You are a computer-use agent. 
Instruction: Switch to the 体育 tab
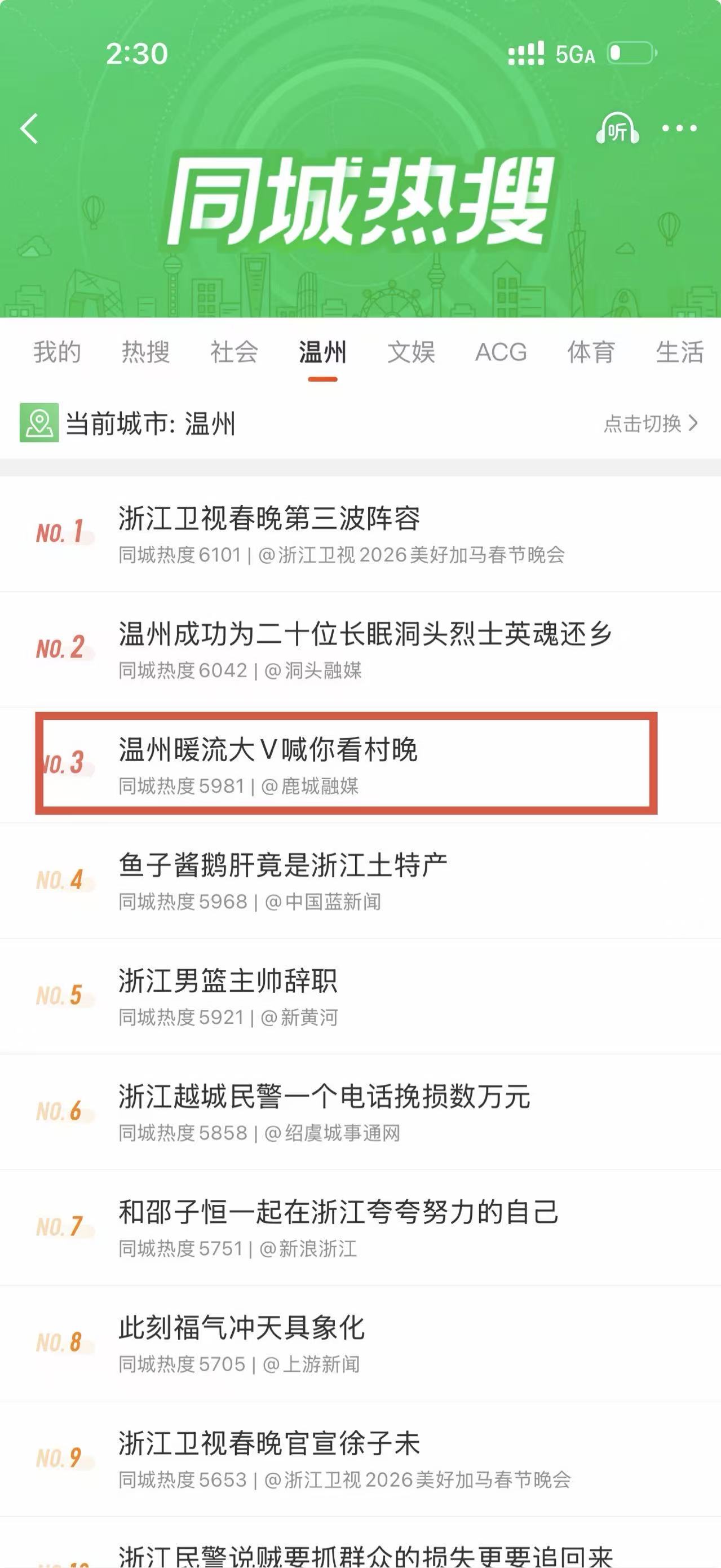coord(591,352)
